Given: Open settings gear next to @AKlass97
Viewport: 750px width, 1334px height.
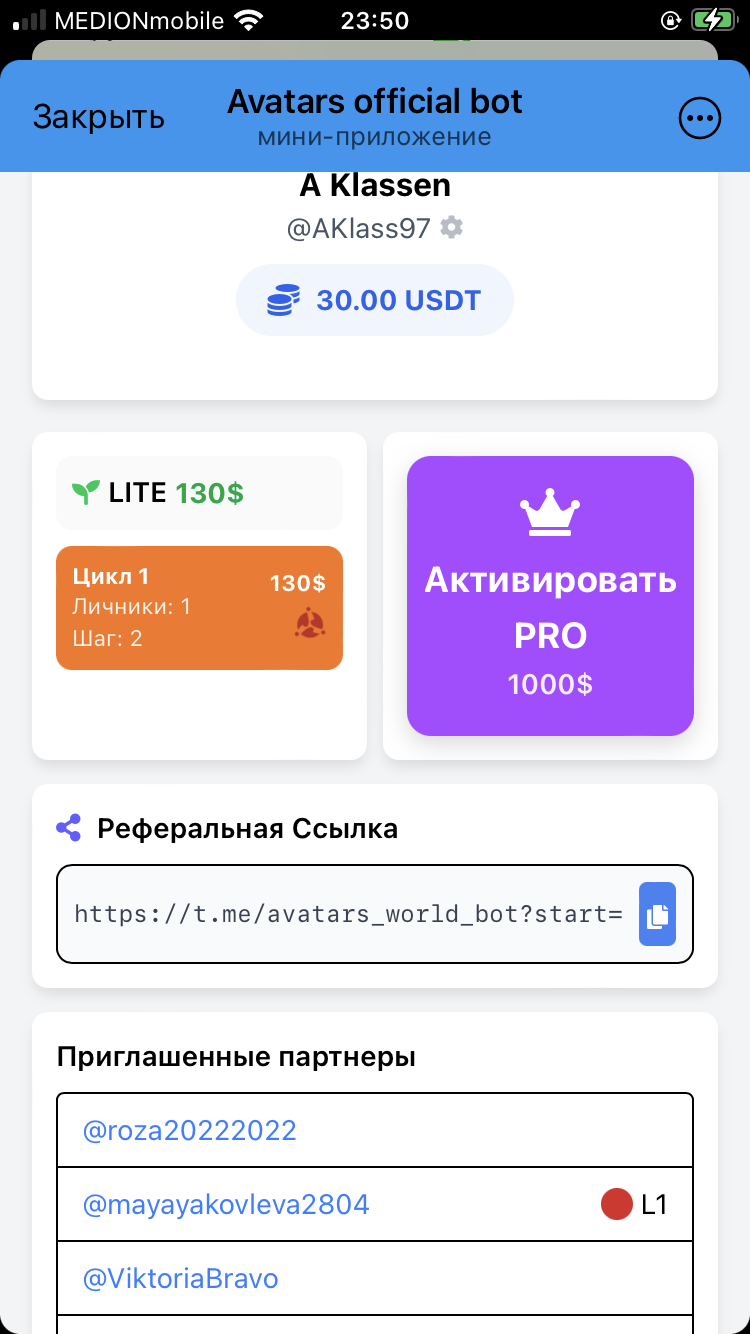Looking at the screenshot, I should (452, 228).
